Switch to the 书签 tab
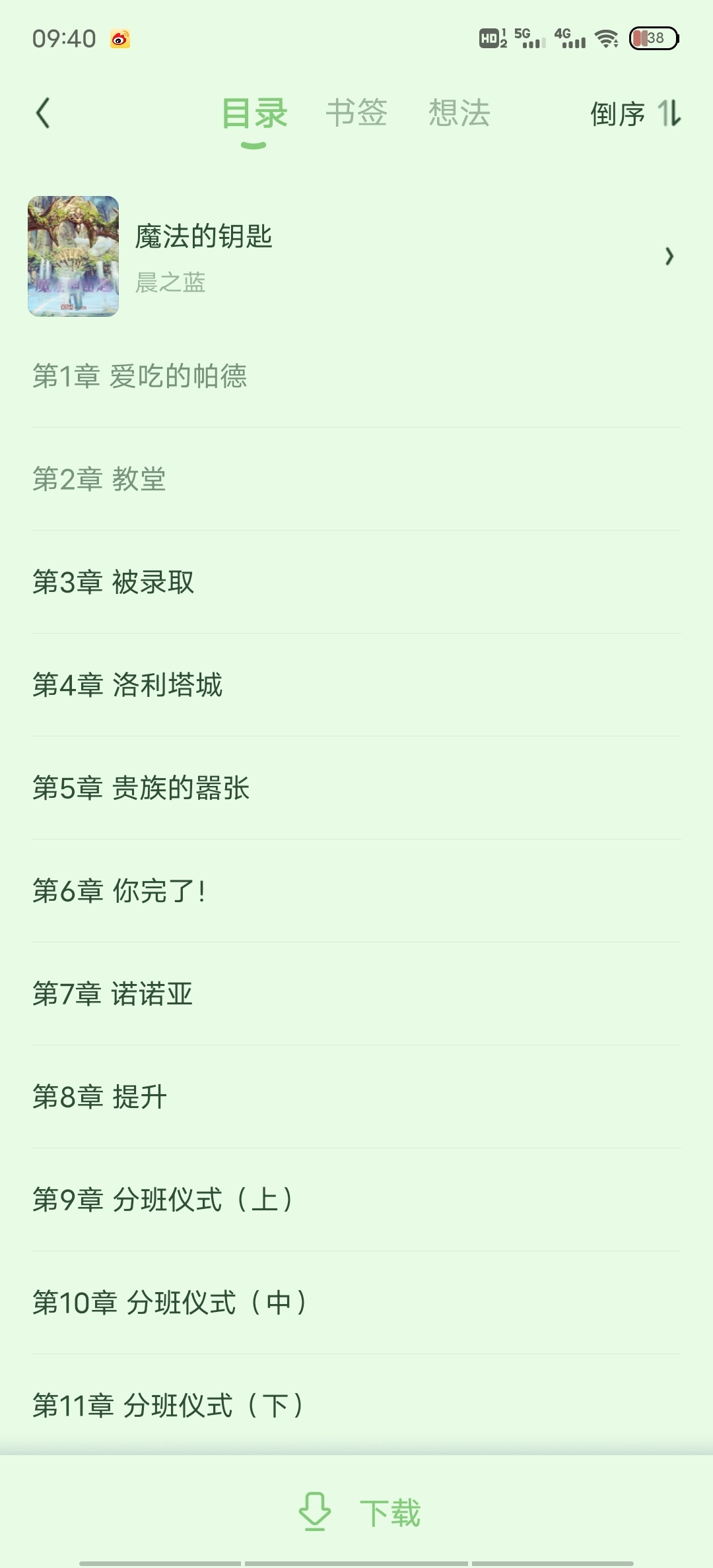 click(x=356, y=113)
